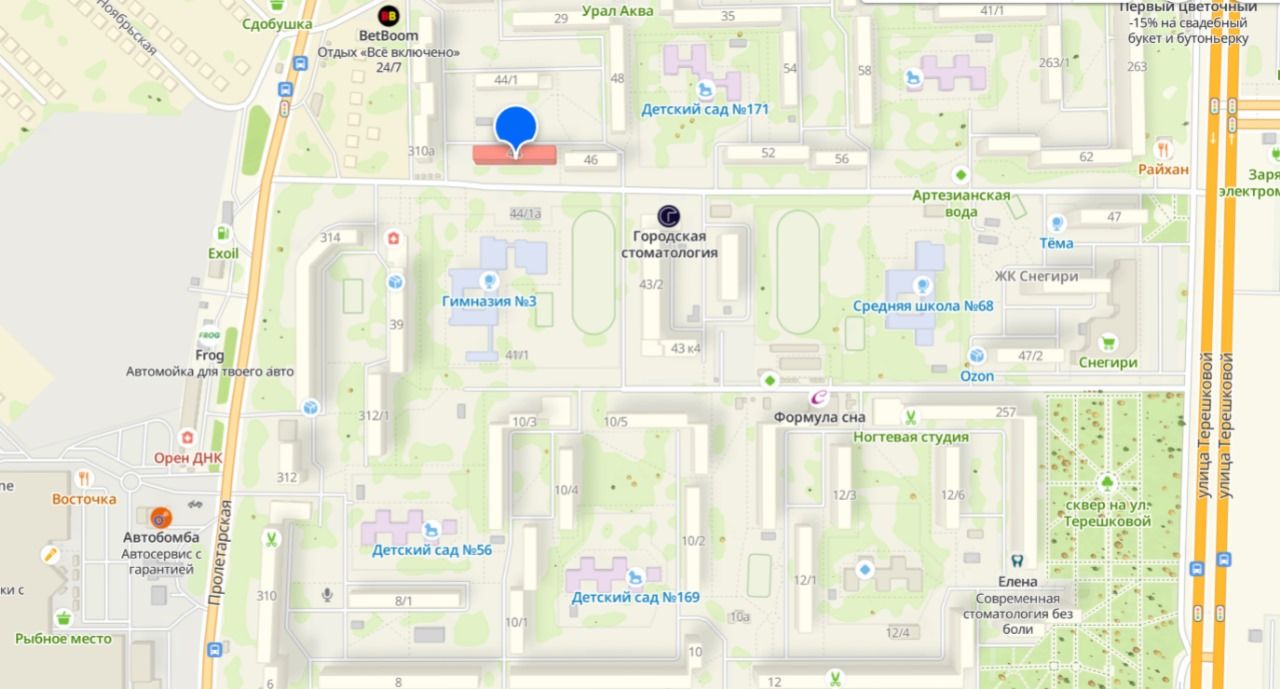Open Средняя школа №68 marker
Image resolution: width=1280 pixels, height=689 pixels.
922,286
